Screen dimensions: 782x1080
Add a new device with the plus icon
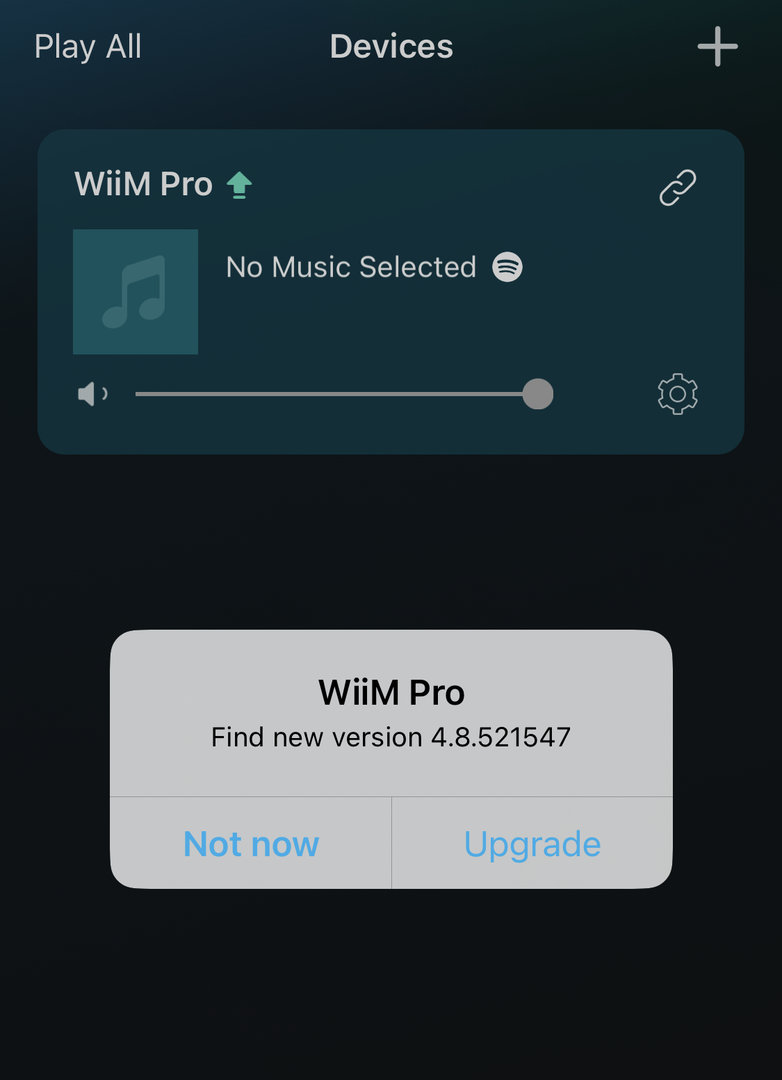pyautogui.click(x=717, y=47)
